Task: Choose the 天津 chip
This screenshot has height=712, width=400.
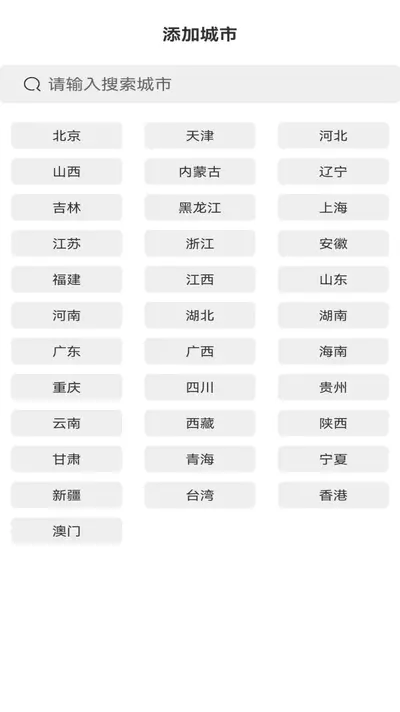Action: coord(200,135)
